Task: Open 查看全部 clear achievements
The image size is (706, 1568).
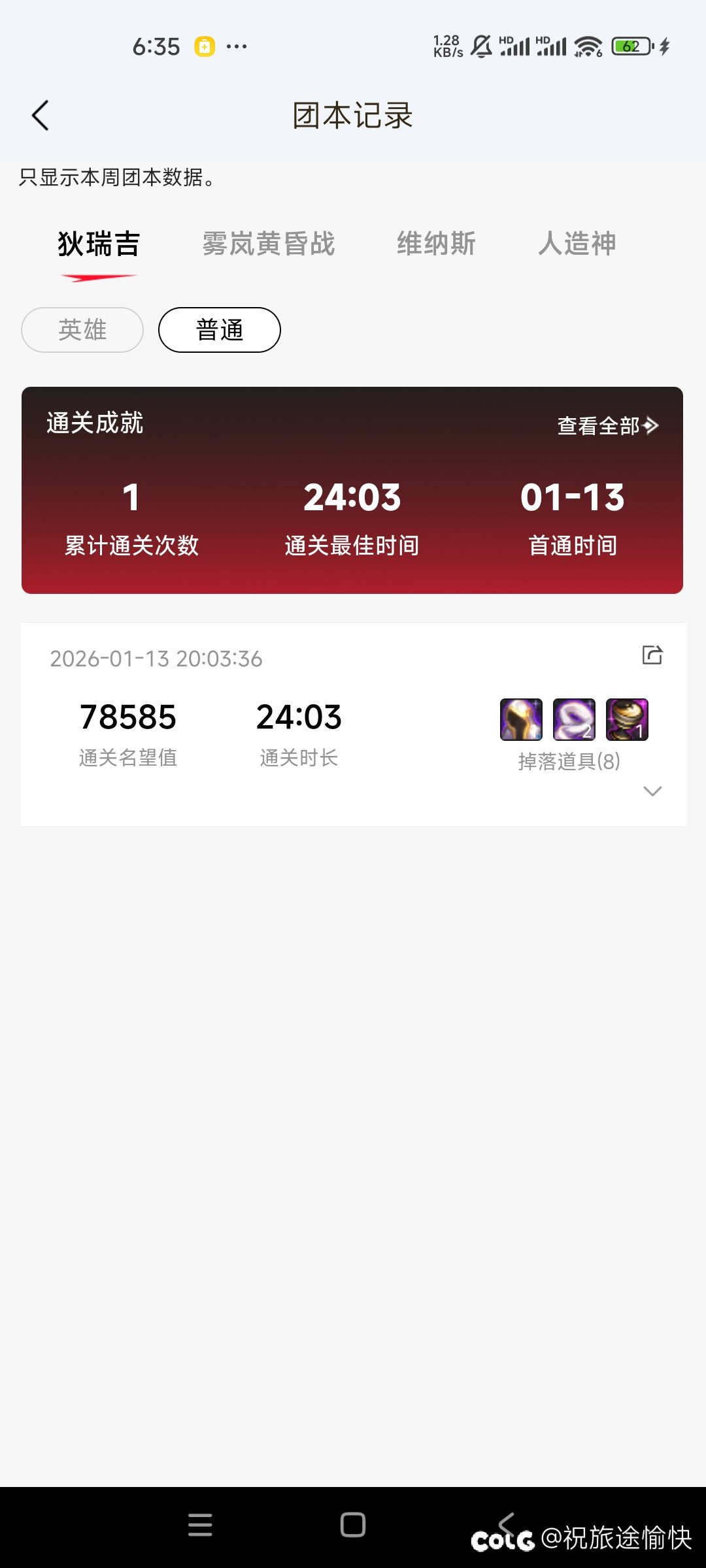Action: pos(607,425)
